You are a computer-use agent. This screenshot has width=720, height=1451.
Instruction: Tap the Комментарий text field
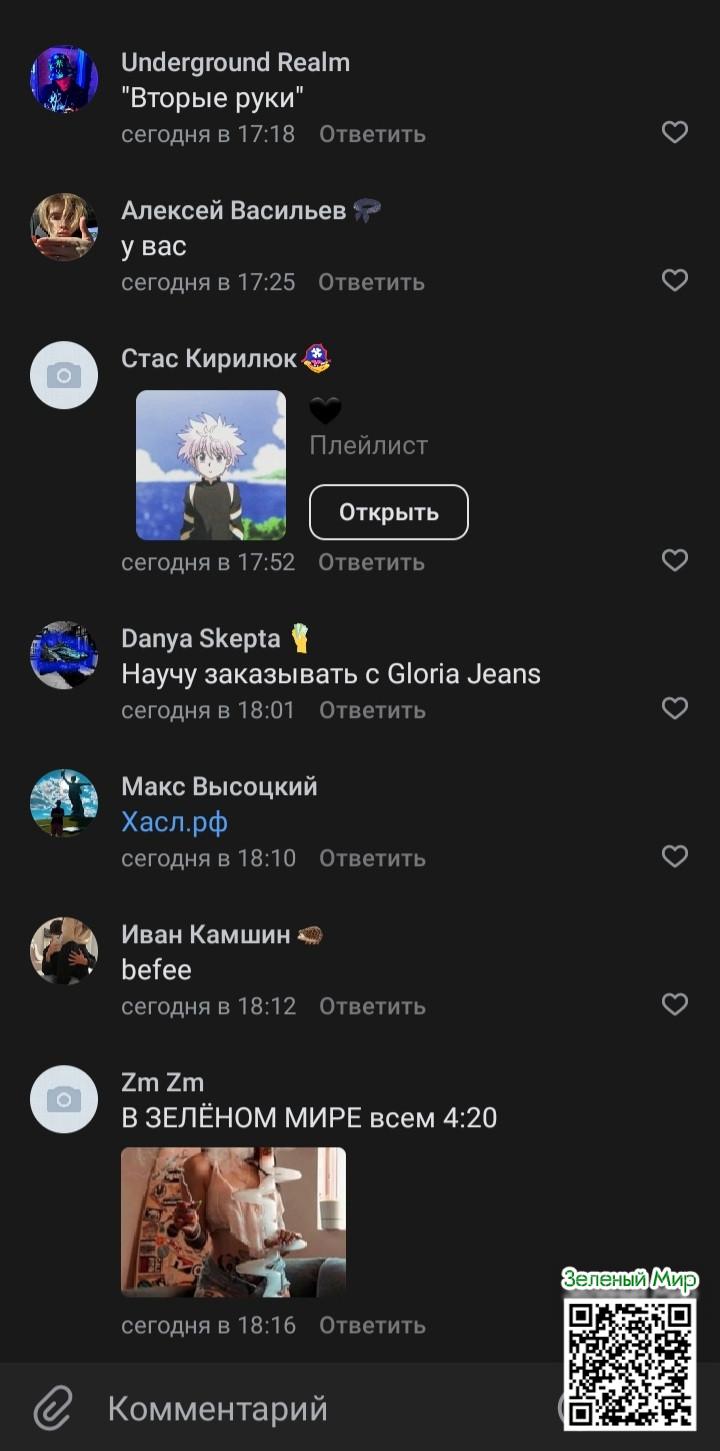coord(300,1409)
